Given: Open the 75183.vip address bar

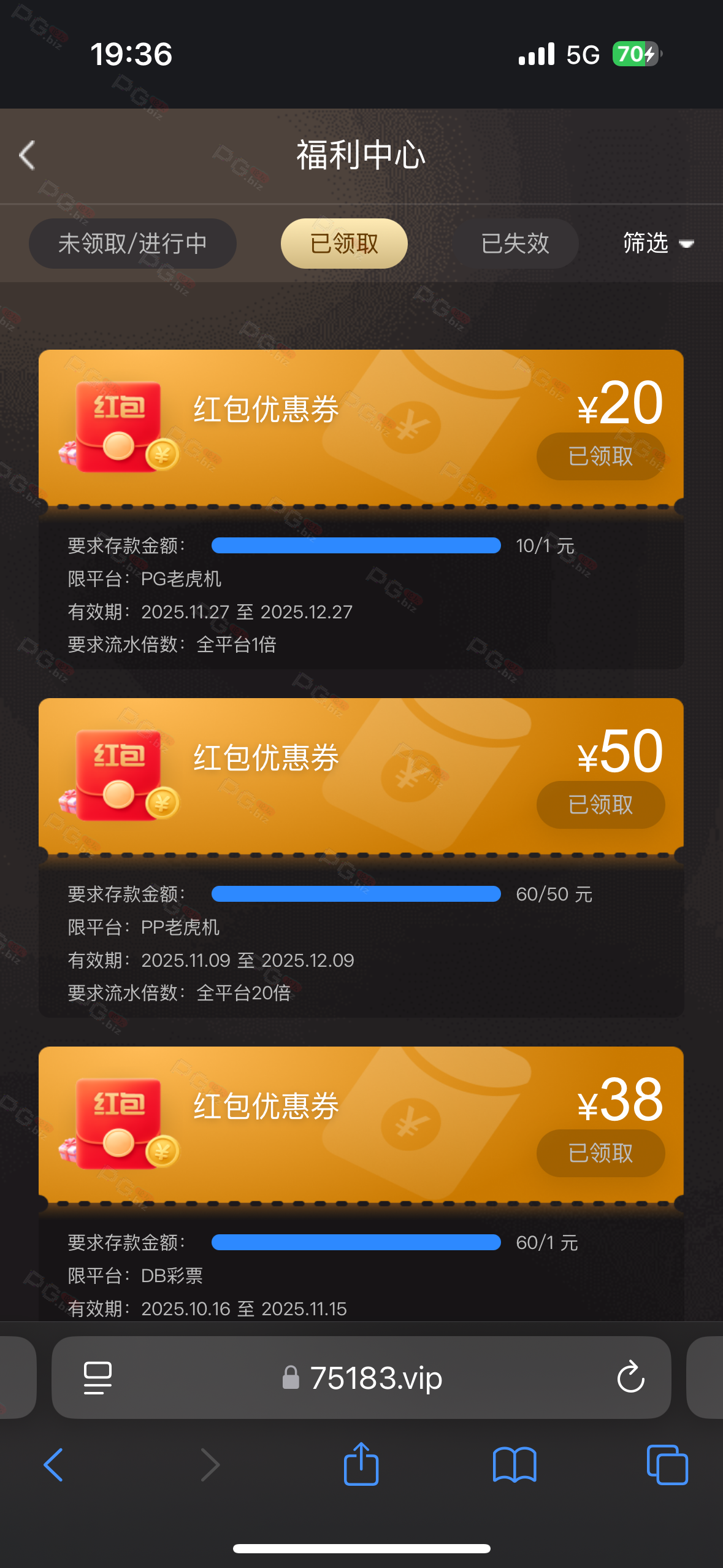Looking at the screenshot, I should (375, 1378).
